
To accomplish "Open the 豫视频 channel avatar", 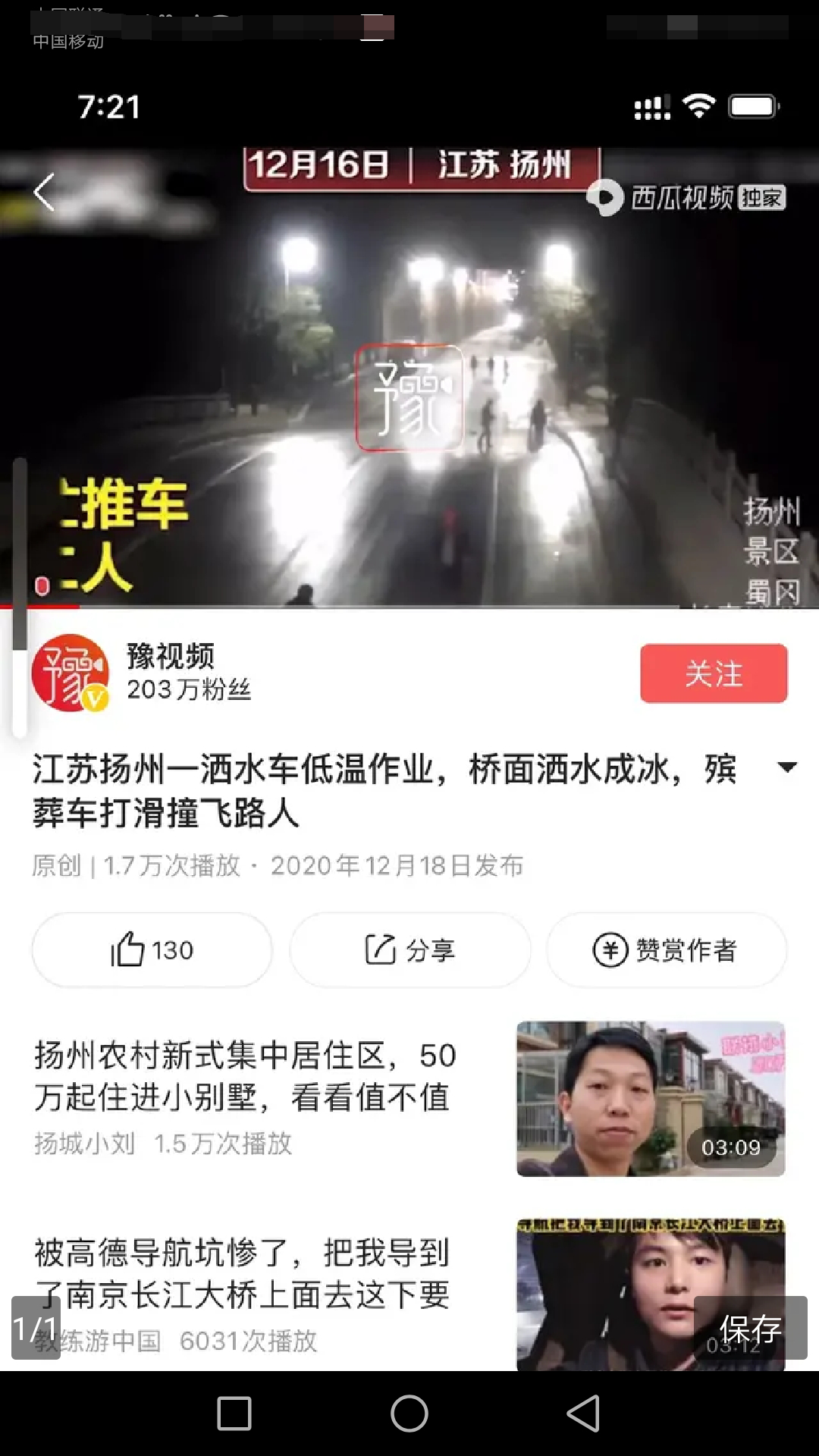I will pyautogui.click(x=70, y=673).
